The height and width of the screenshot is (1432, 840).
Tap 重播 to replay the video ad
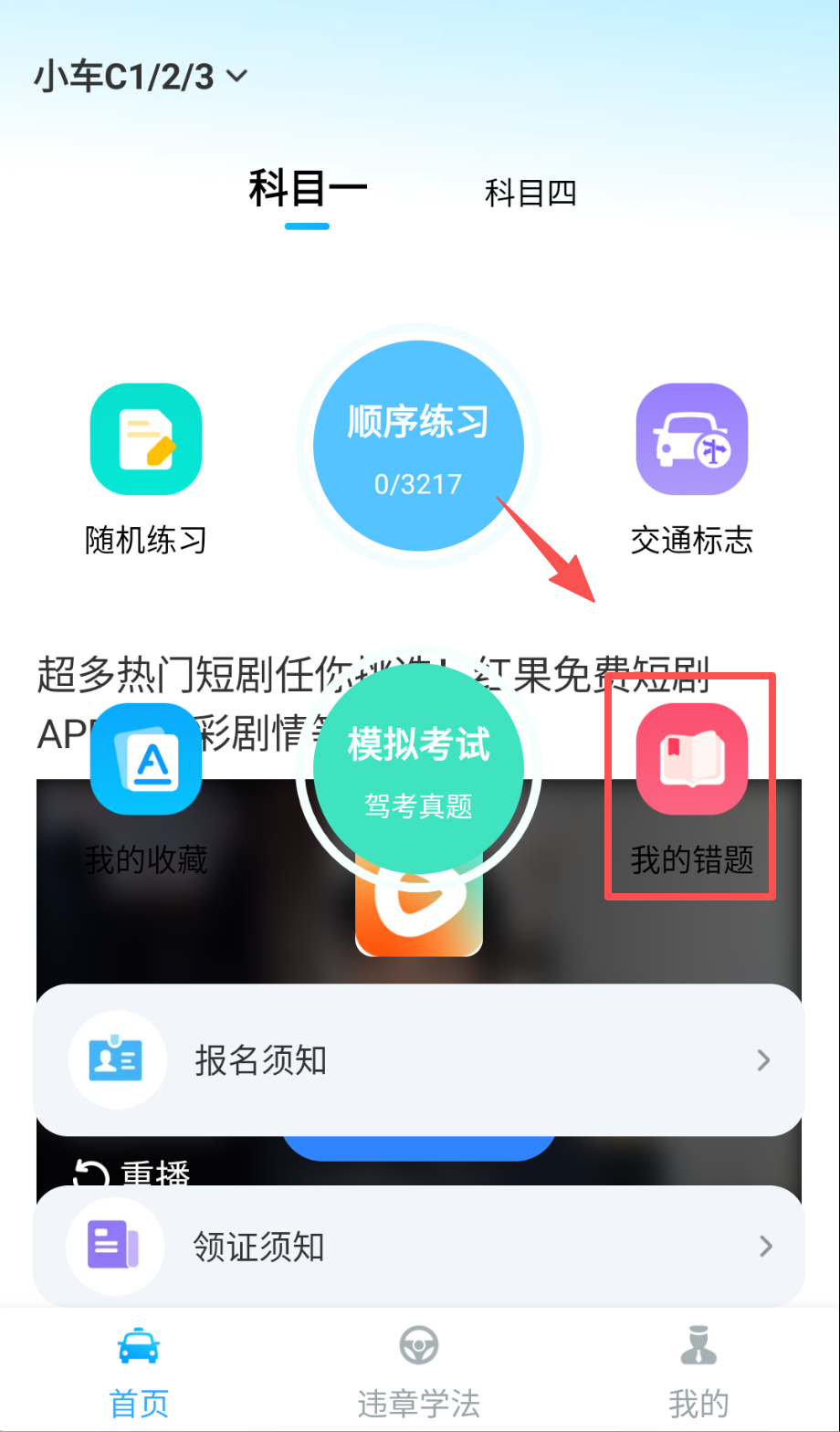132,1173
